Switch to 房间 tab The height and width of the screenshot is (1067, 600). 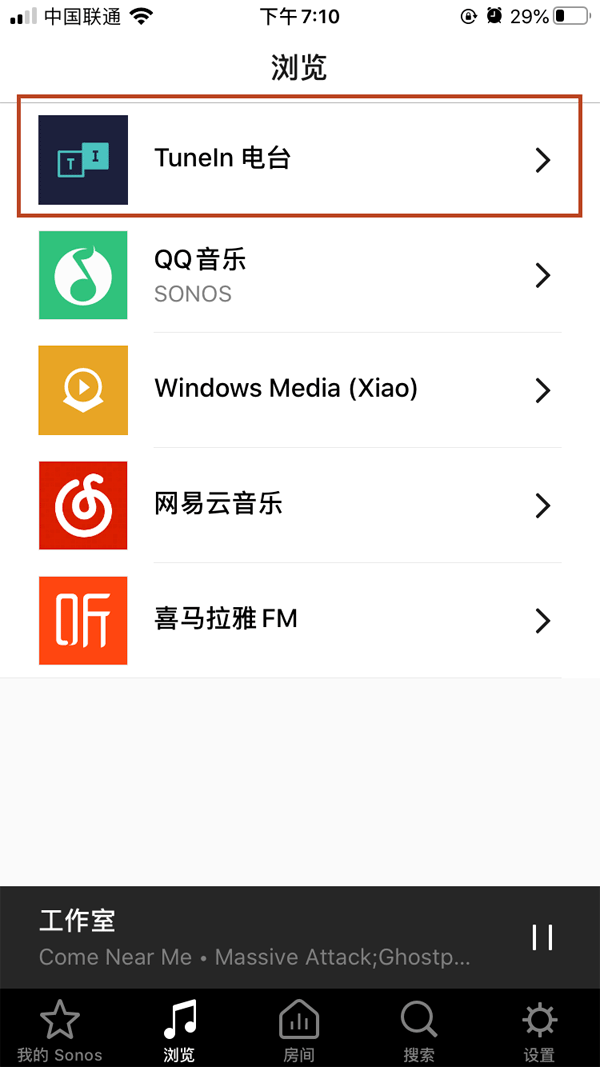pos(299,1031)
